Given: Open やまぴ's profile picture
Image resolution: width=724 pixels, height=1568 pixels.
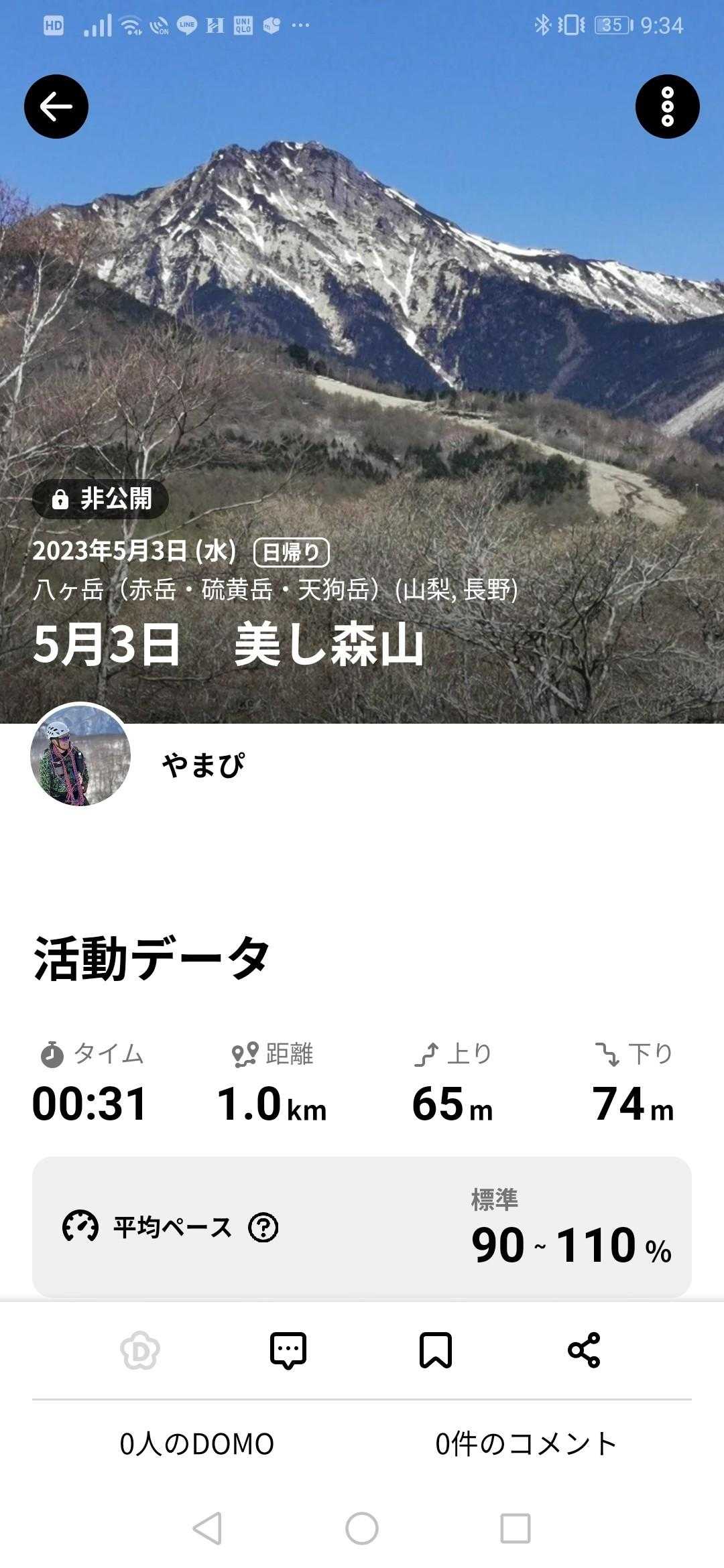Looking at the screenshot, I should (x=80, y=755).
